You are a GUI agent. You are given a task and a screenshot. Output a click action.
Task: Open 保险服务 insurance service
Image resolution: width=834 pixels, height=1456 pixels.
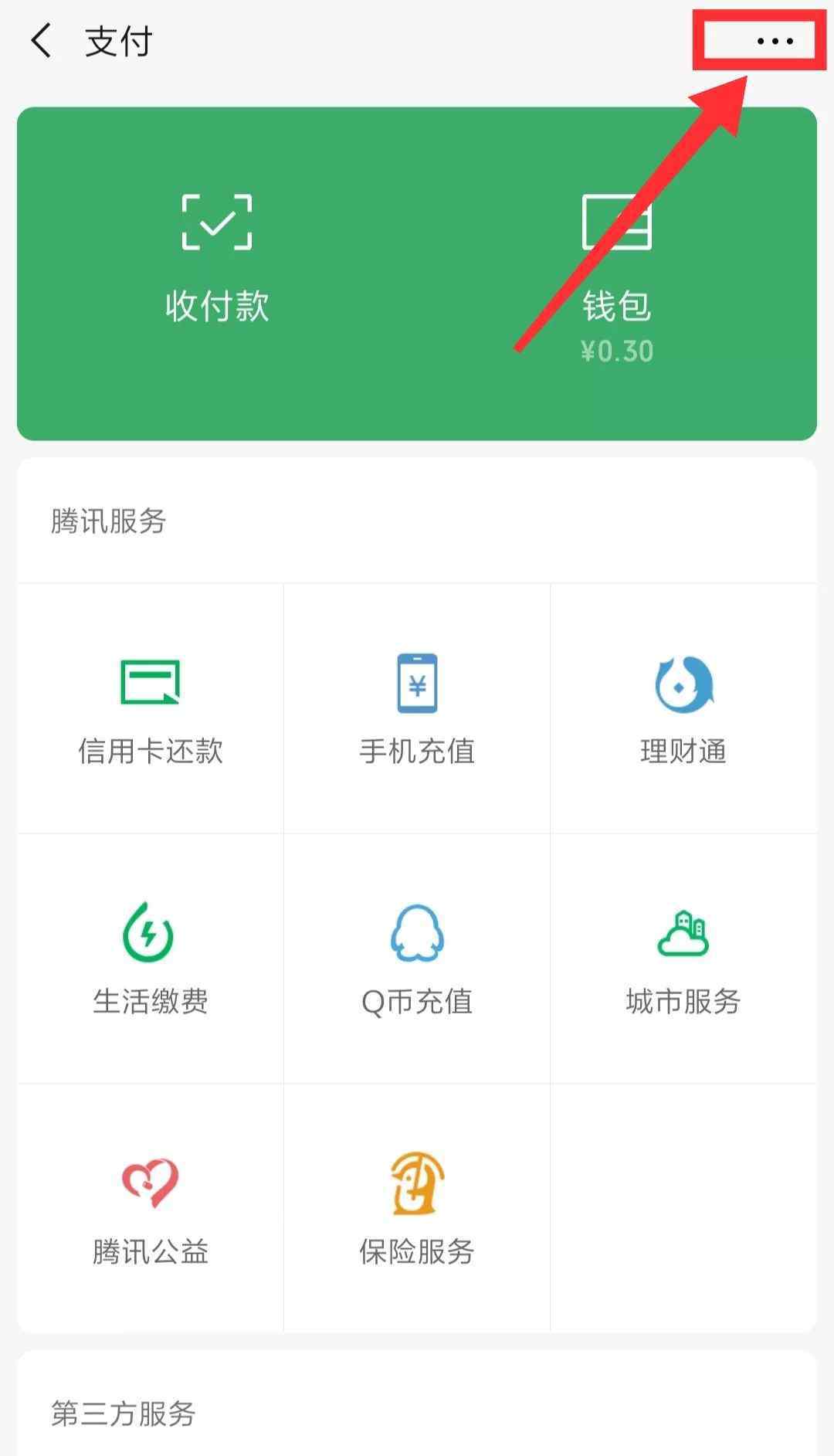tap(417, 1209)
